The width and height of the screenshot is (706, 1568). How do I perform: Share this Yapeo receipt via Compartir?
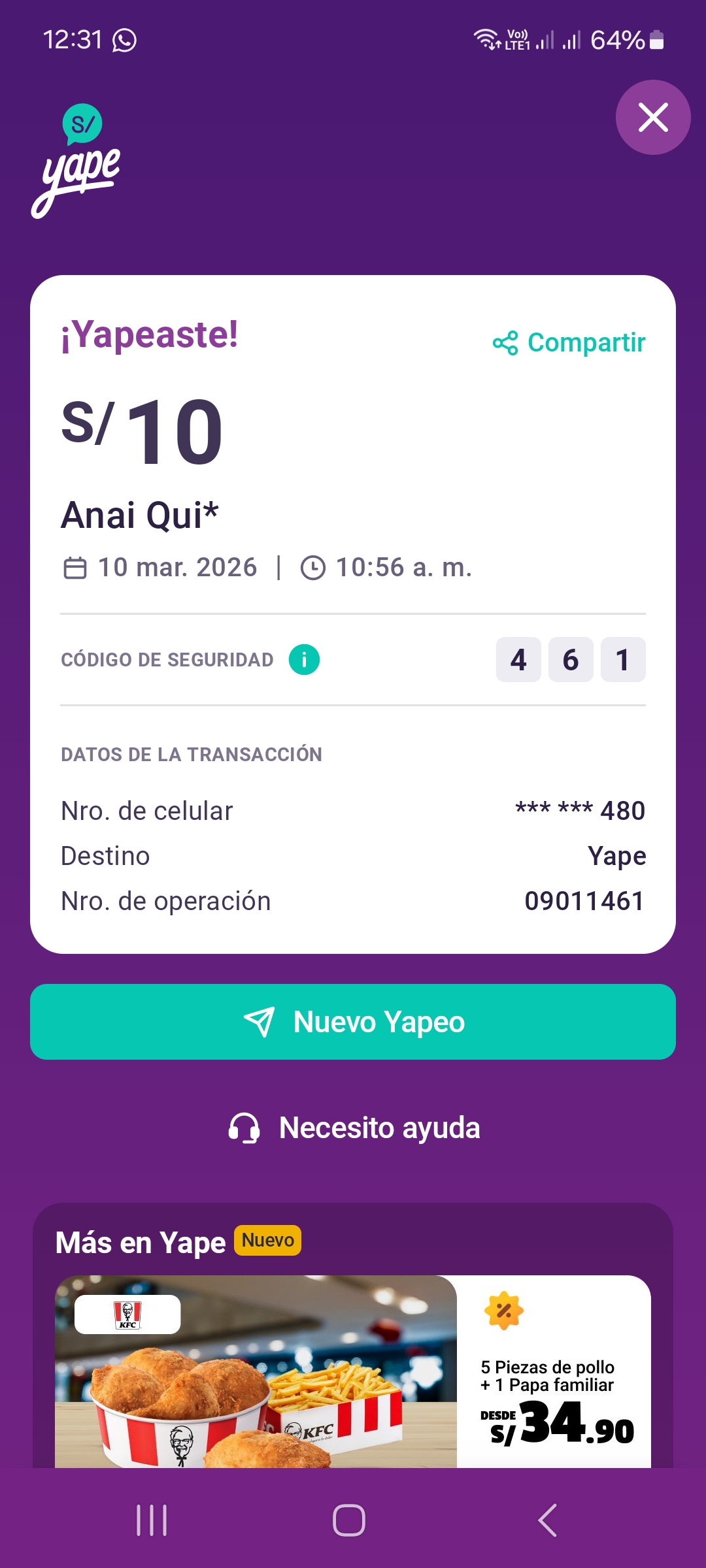(x=569, y=342)
